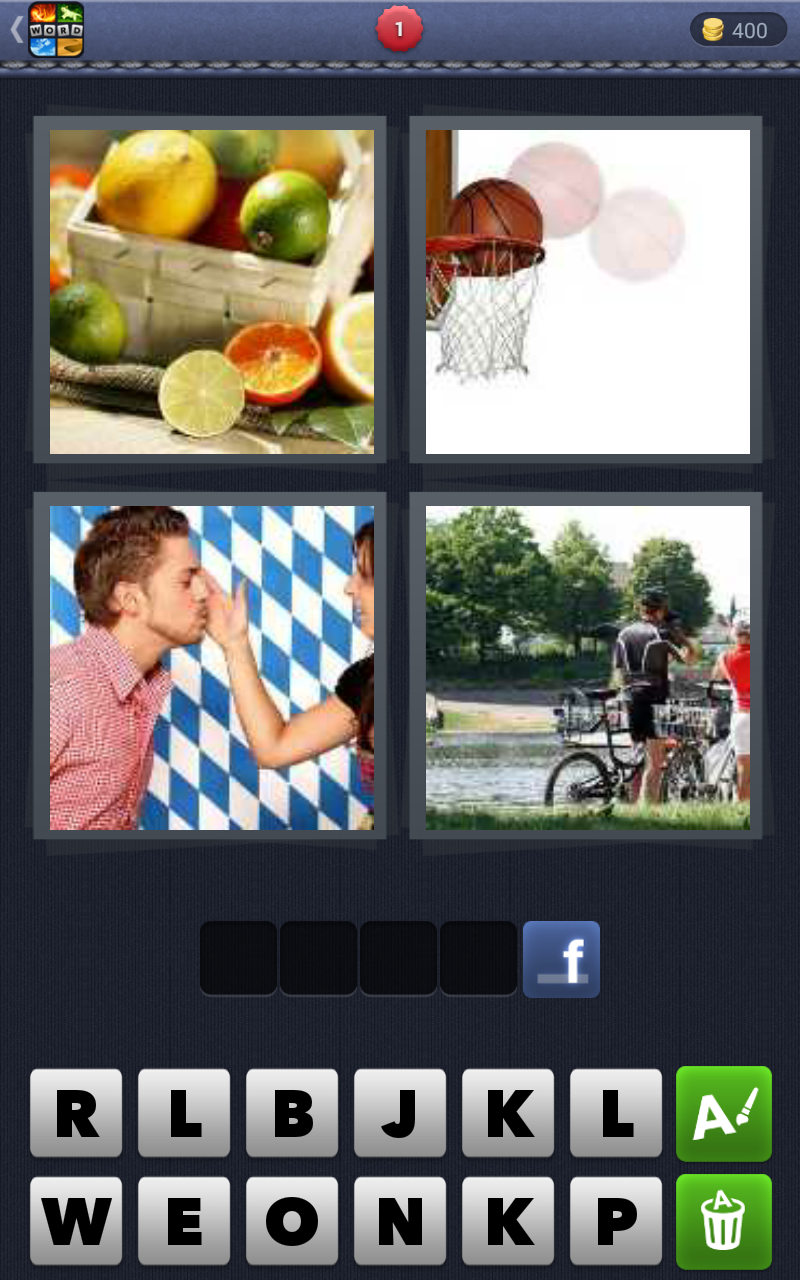Enlarge the basketball hoop picture
This screenshot has height=1280, width=800.
tap(587, 291)
